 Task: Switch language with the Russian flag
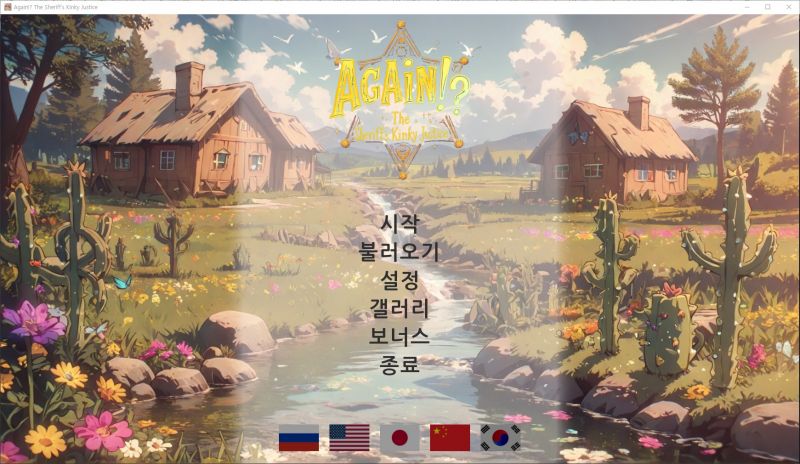coord(298,438)
